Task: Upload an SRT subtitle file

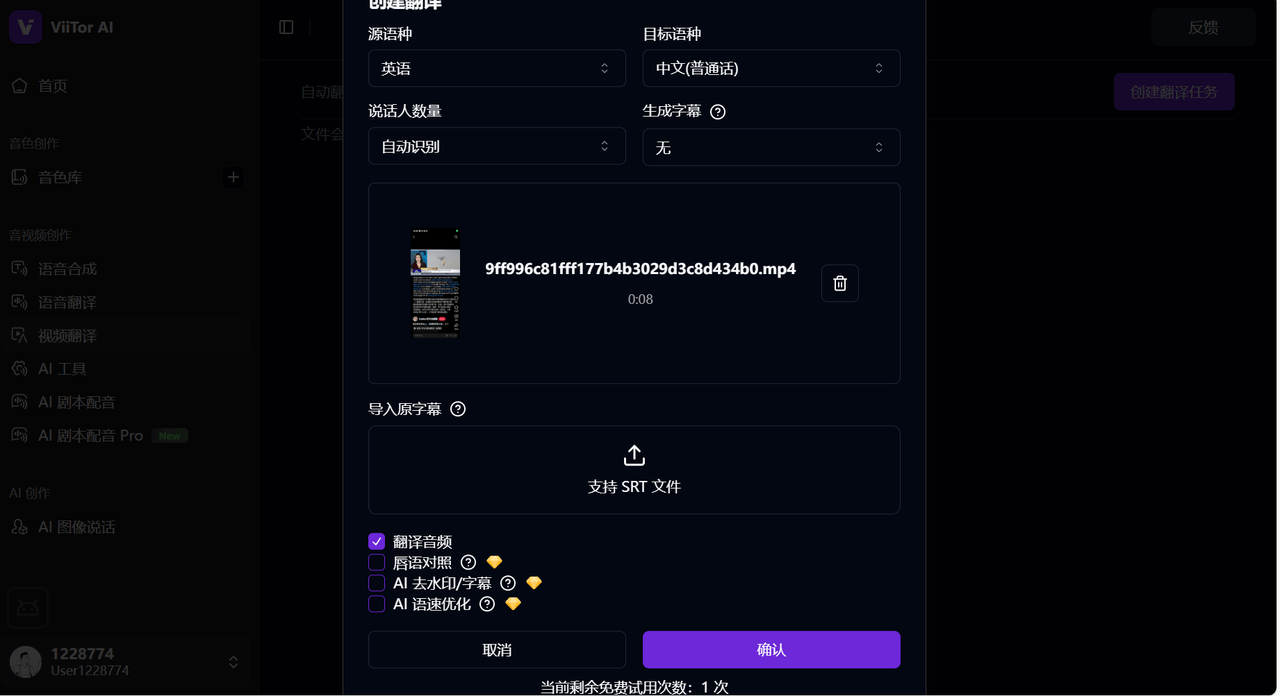Action: tap(634, 470)
